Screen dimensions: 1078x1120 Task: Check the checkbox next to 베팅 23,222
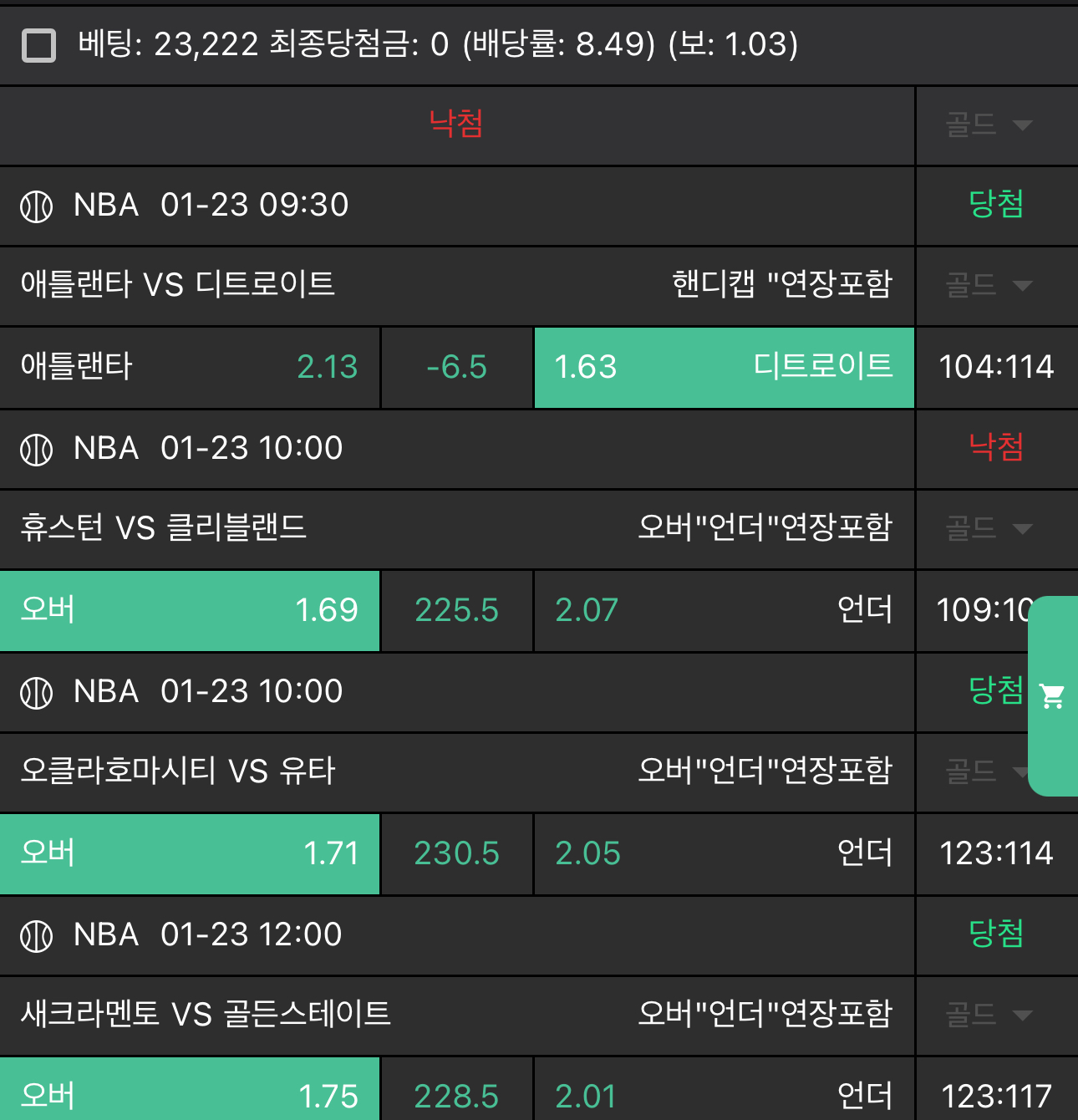click(38, 45)
